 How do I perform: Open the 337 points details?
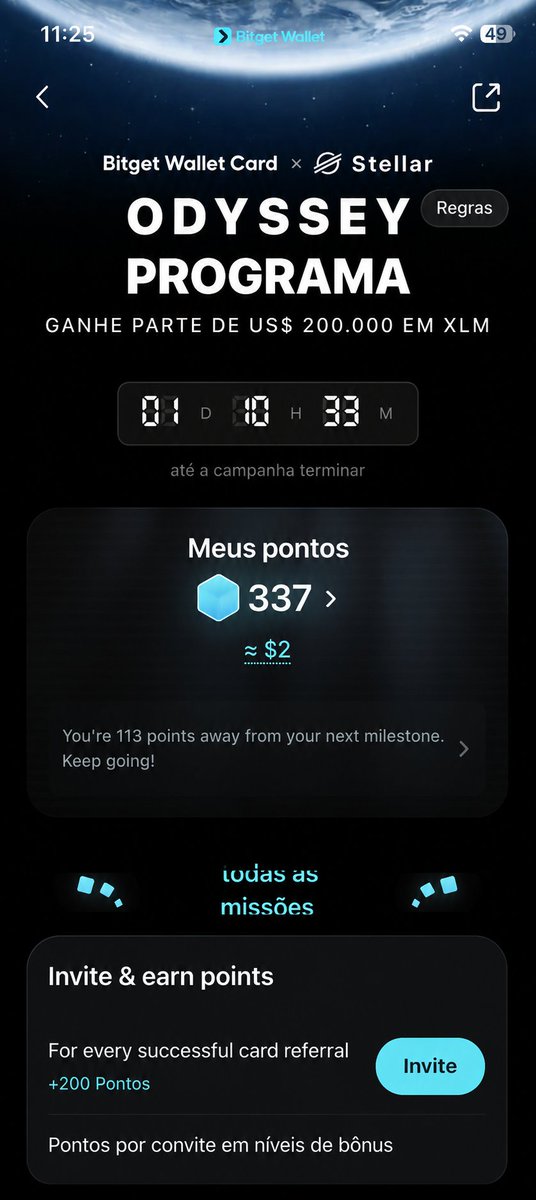[267, 599]
